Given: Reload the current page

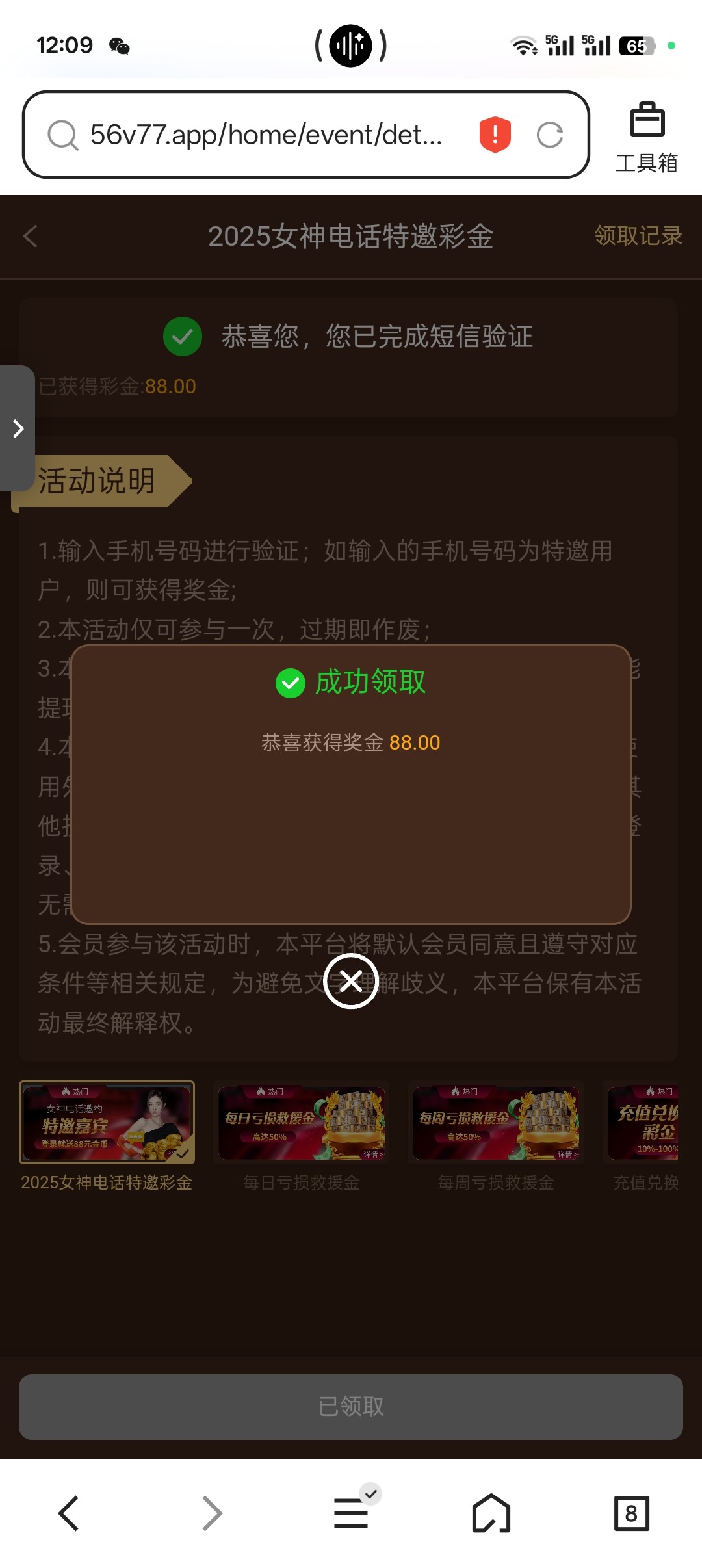Looking at the screenshot, I should click(550, 135).
